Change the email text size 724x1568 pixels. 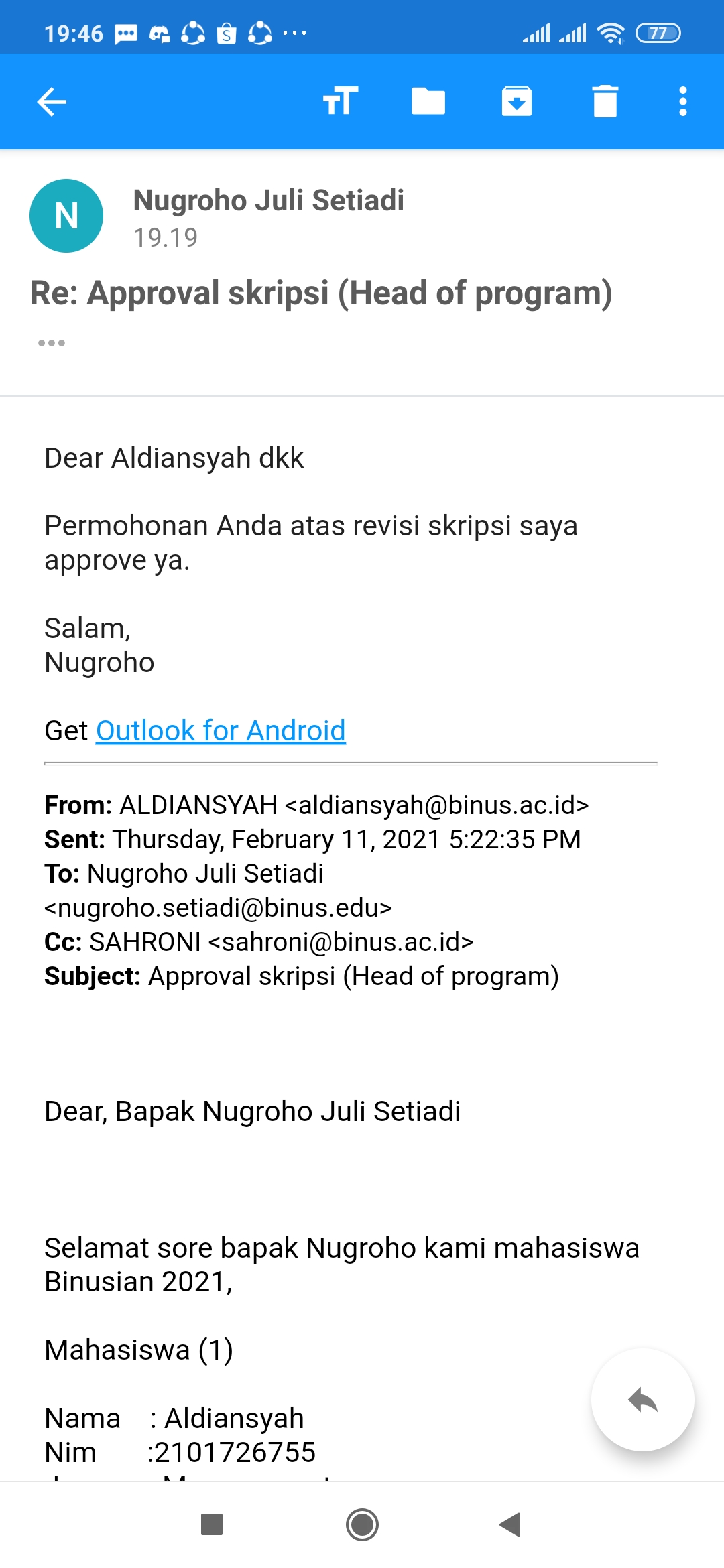(x=341, y=102)
